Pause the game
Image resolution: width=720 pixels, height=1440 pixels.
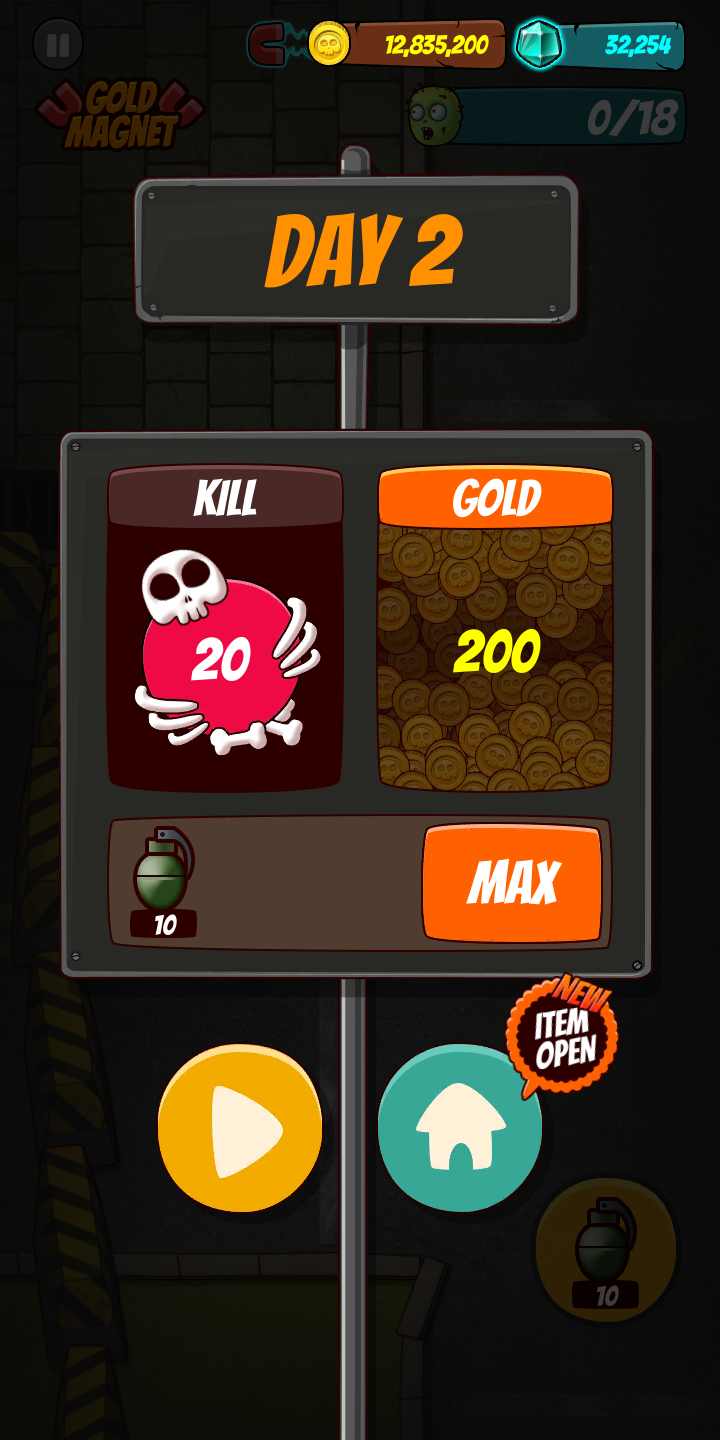click(x=58, y=44)
